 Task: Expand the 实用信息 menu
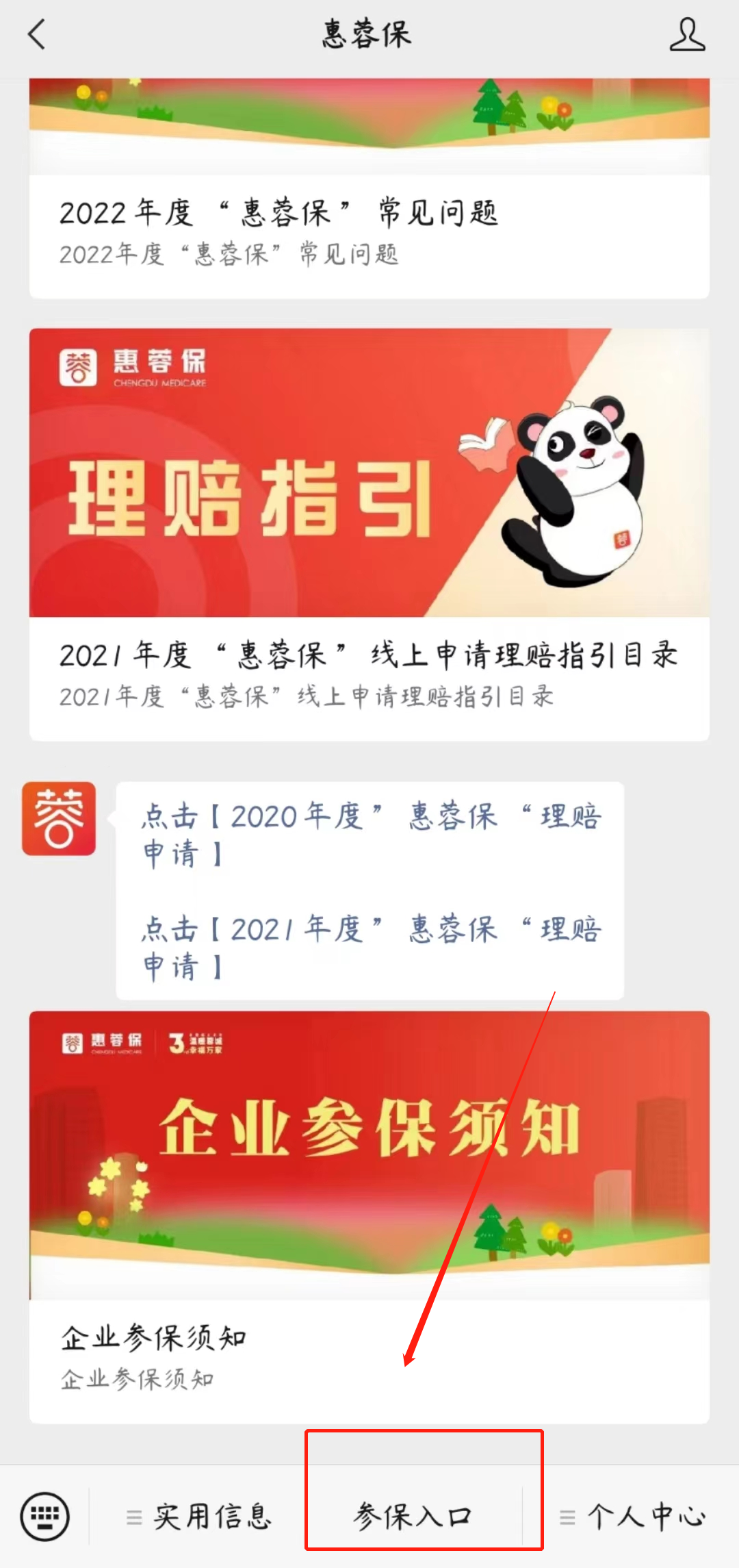click(200, 1517)
